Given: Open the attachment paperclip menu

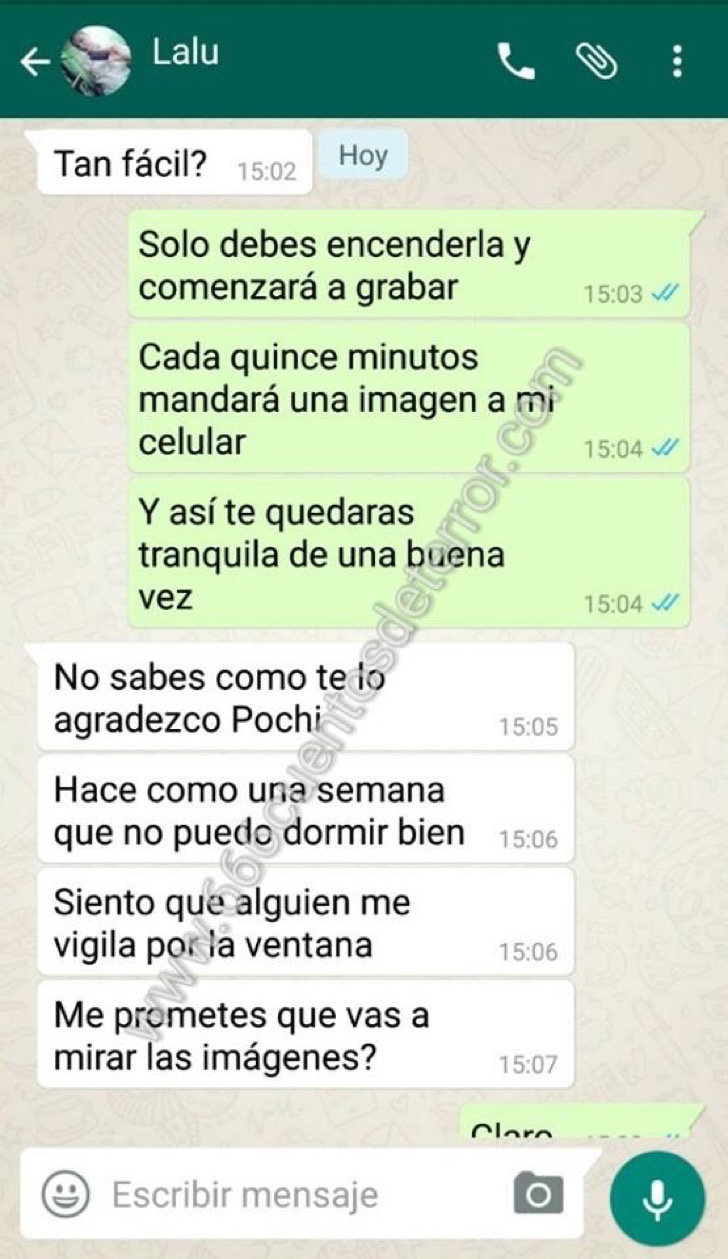Looking at the screenshot, I should [x=597, y=61].
